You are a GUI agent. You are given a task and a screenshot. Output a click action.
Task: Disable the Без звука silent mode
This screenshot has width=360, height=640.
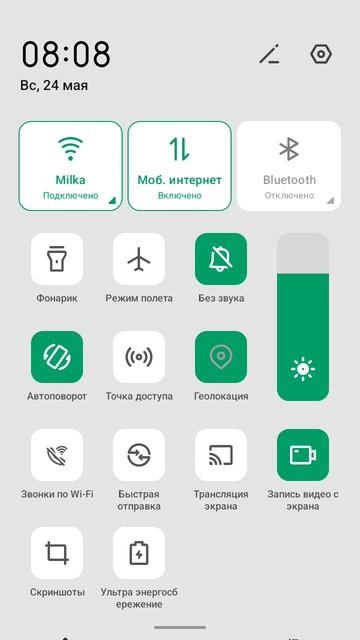pyautogui.click(x=221, y=259)
